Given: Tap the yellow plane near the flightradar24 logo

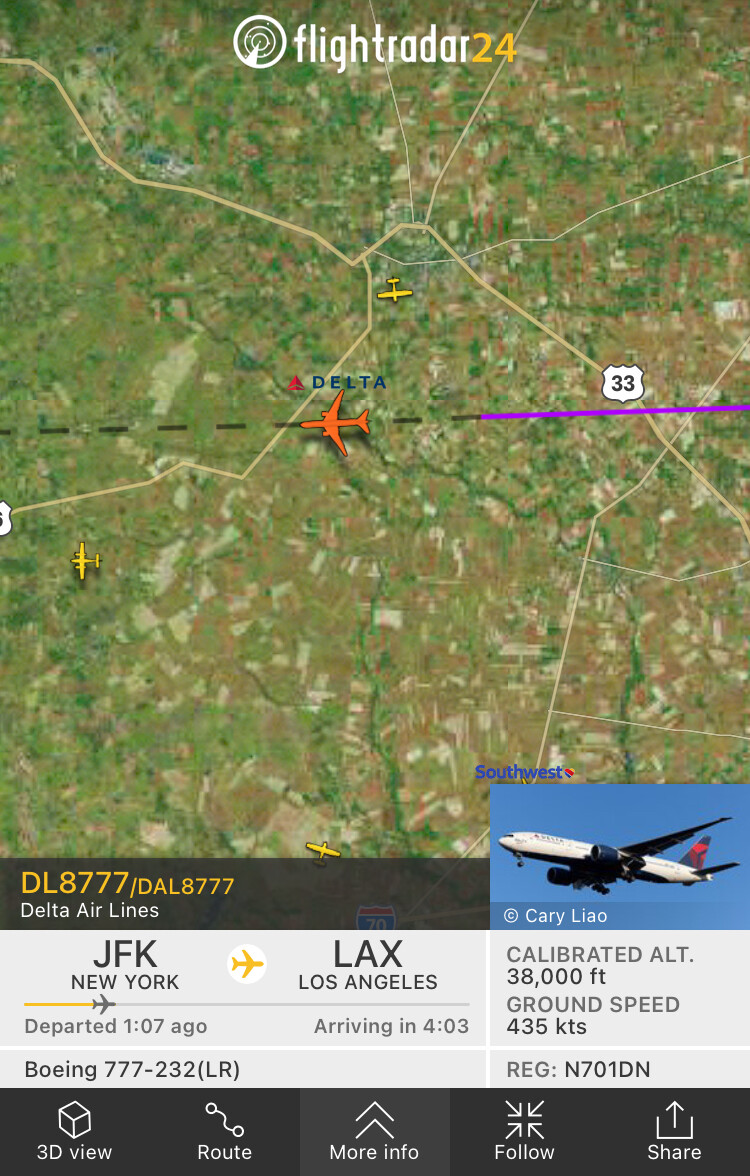Looking at the screenshot, I should 395,291.
